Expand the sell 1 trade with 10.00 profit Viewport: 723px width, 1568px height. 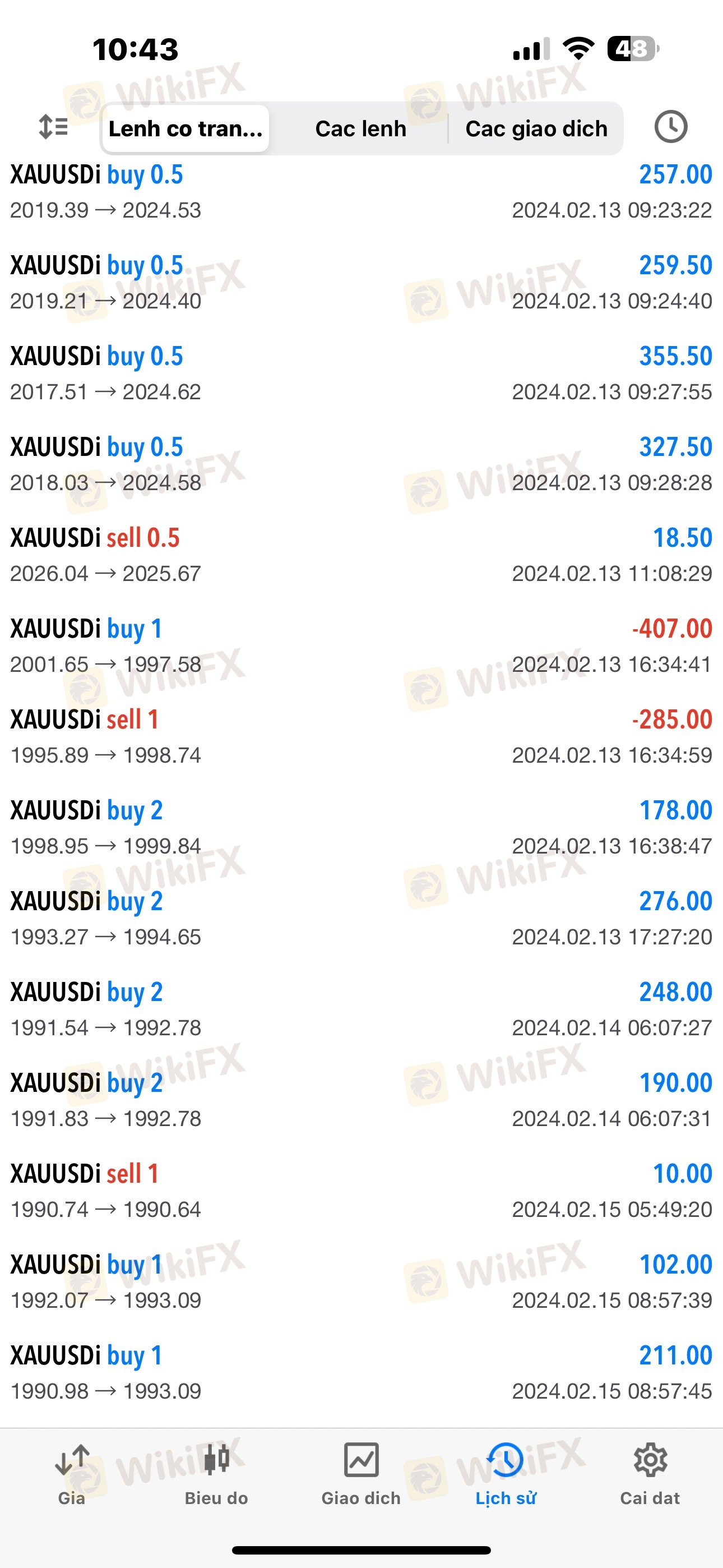pyautogui.click(x=361, y=1191)
